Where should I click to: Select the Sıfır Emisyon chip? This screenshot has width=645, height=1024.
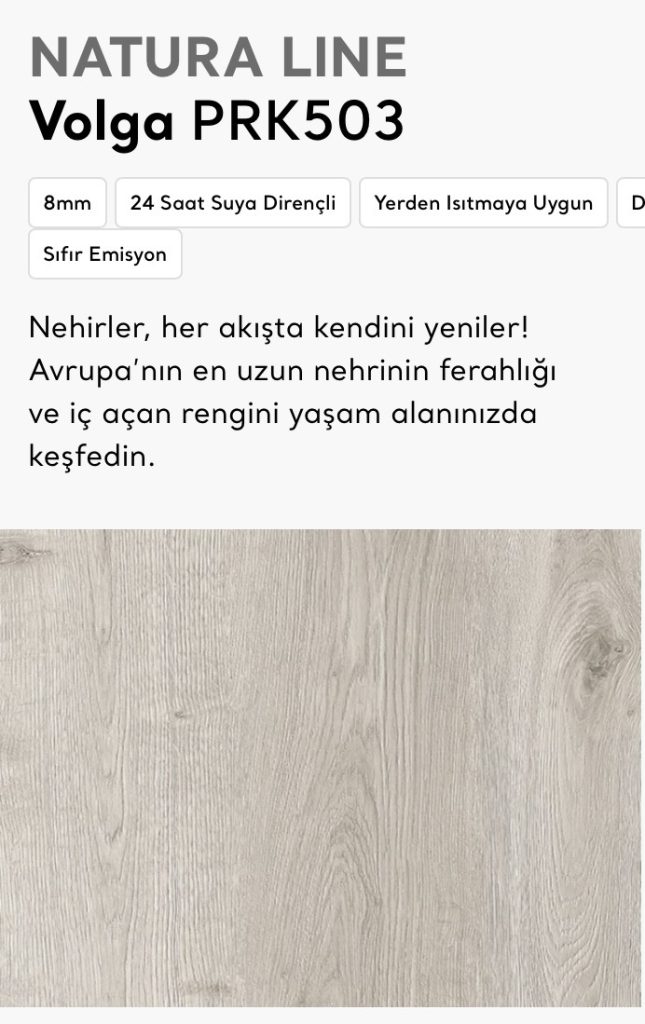click(x=105, y=254)
